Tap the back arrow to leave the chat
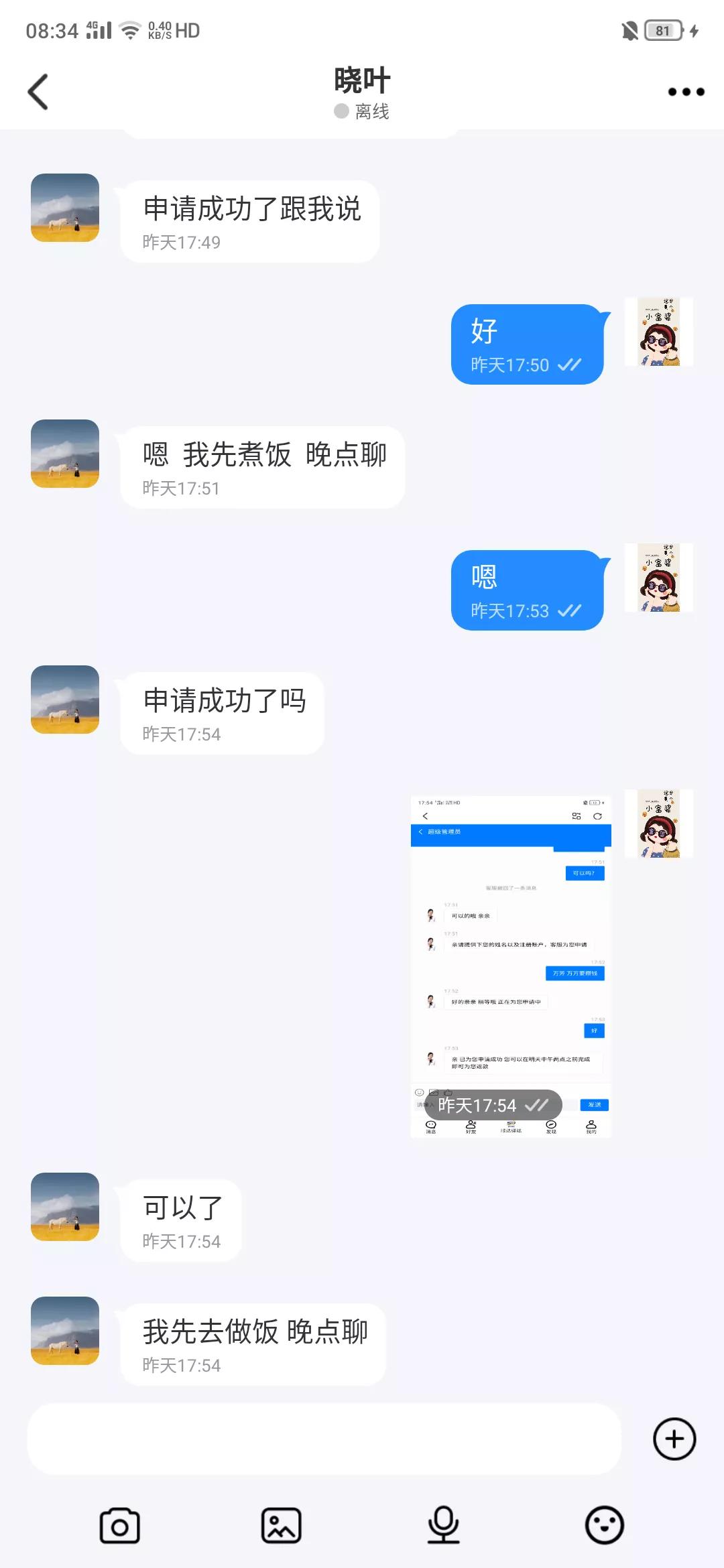The width and height of the screenshot is (724, 1568). [x=38, y=91]
